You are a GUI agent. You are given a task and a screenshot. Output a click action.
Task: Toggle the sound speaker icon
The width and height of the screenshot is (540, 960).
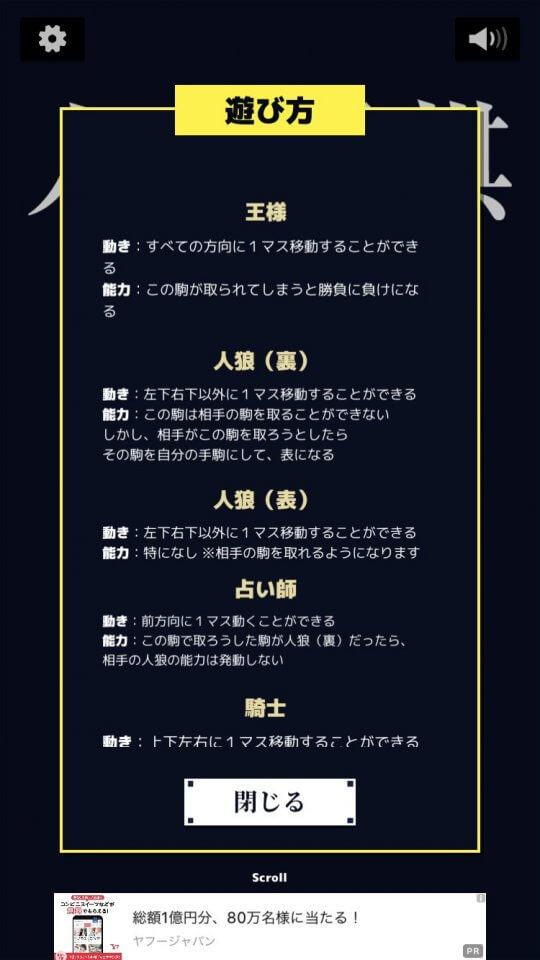pos(487,39)
